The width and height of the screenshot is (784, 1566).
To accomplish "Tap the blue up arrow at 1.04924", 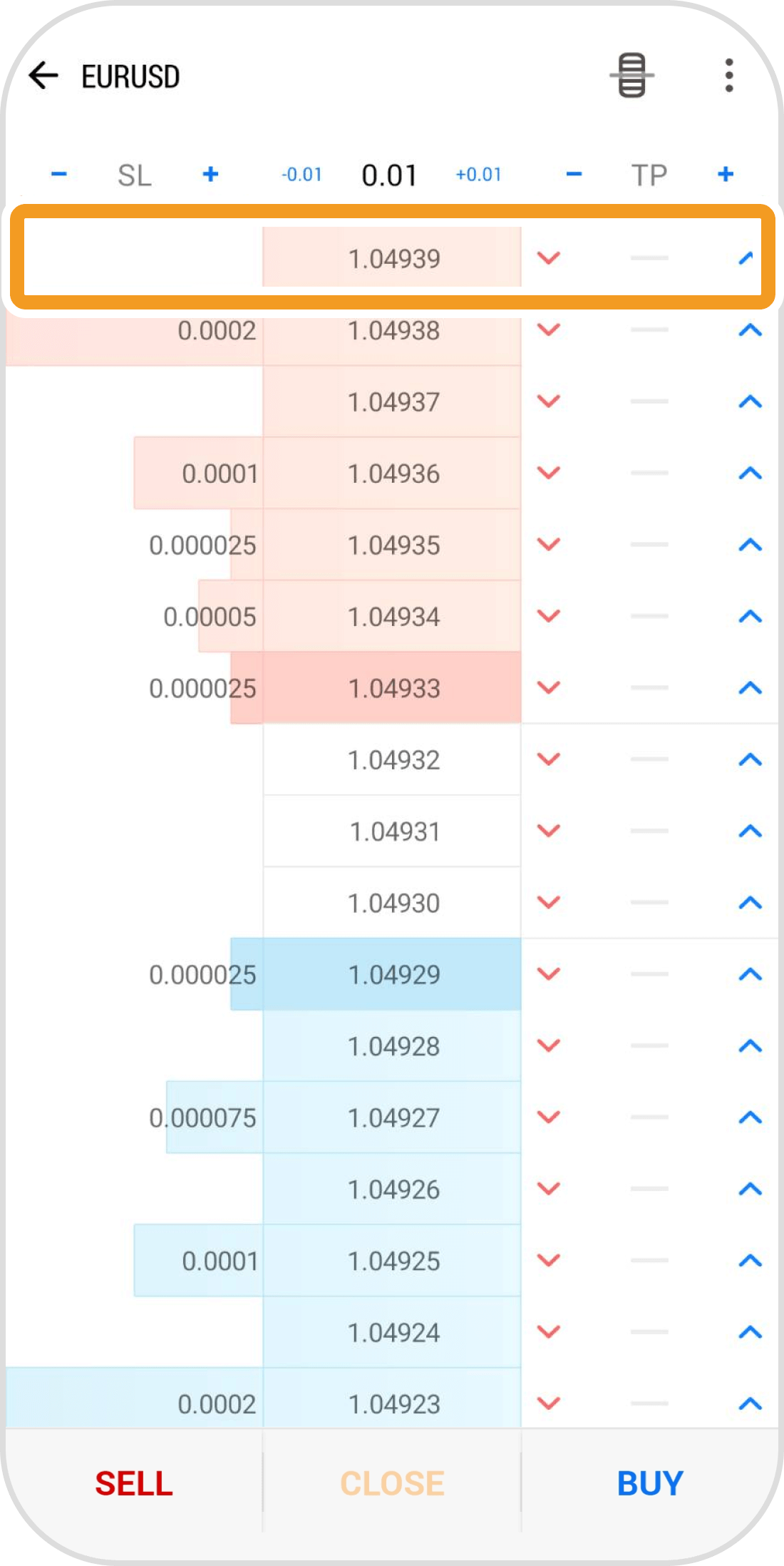I will coord(750,1332).
